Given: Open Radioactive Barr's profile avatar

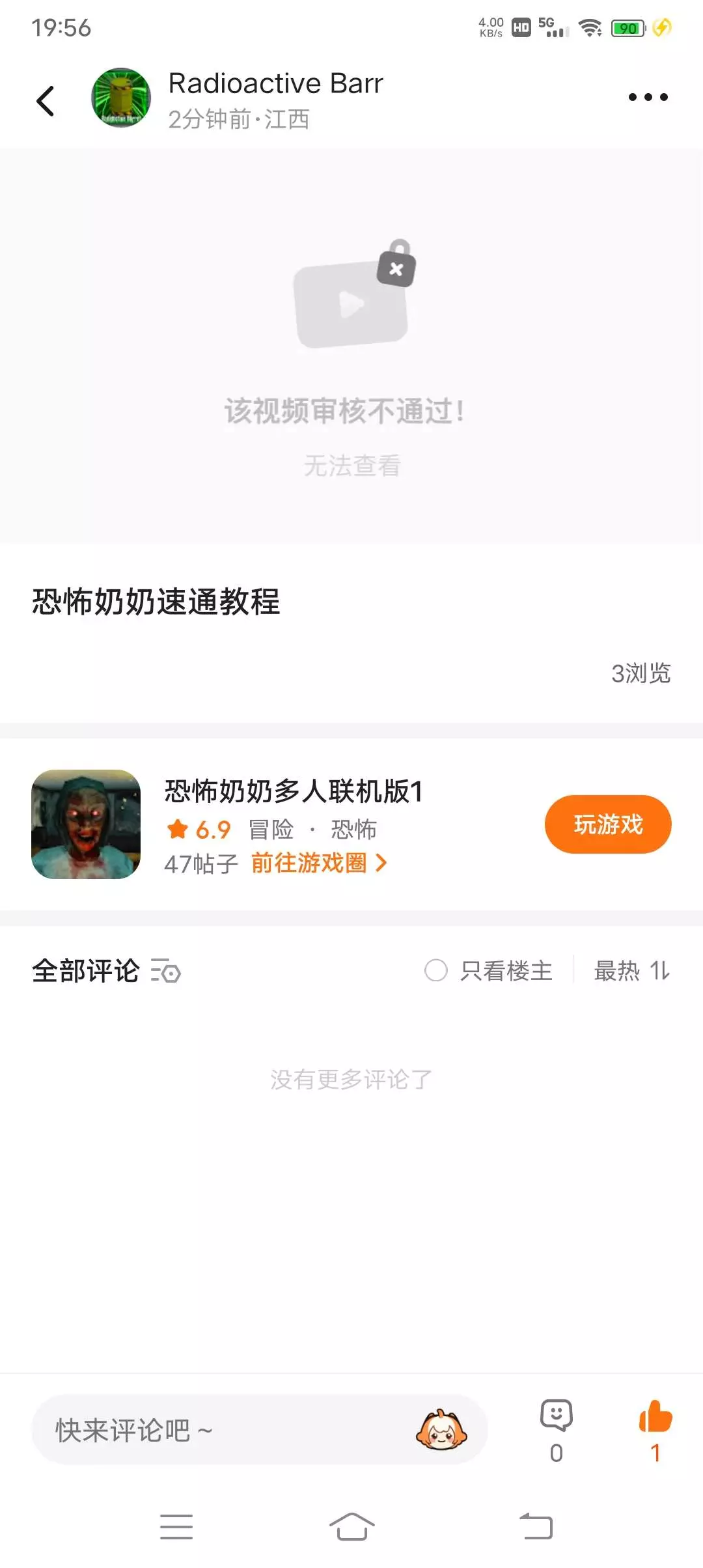Looking at the screenshot, I should tap(120, 98).
